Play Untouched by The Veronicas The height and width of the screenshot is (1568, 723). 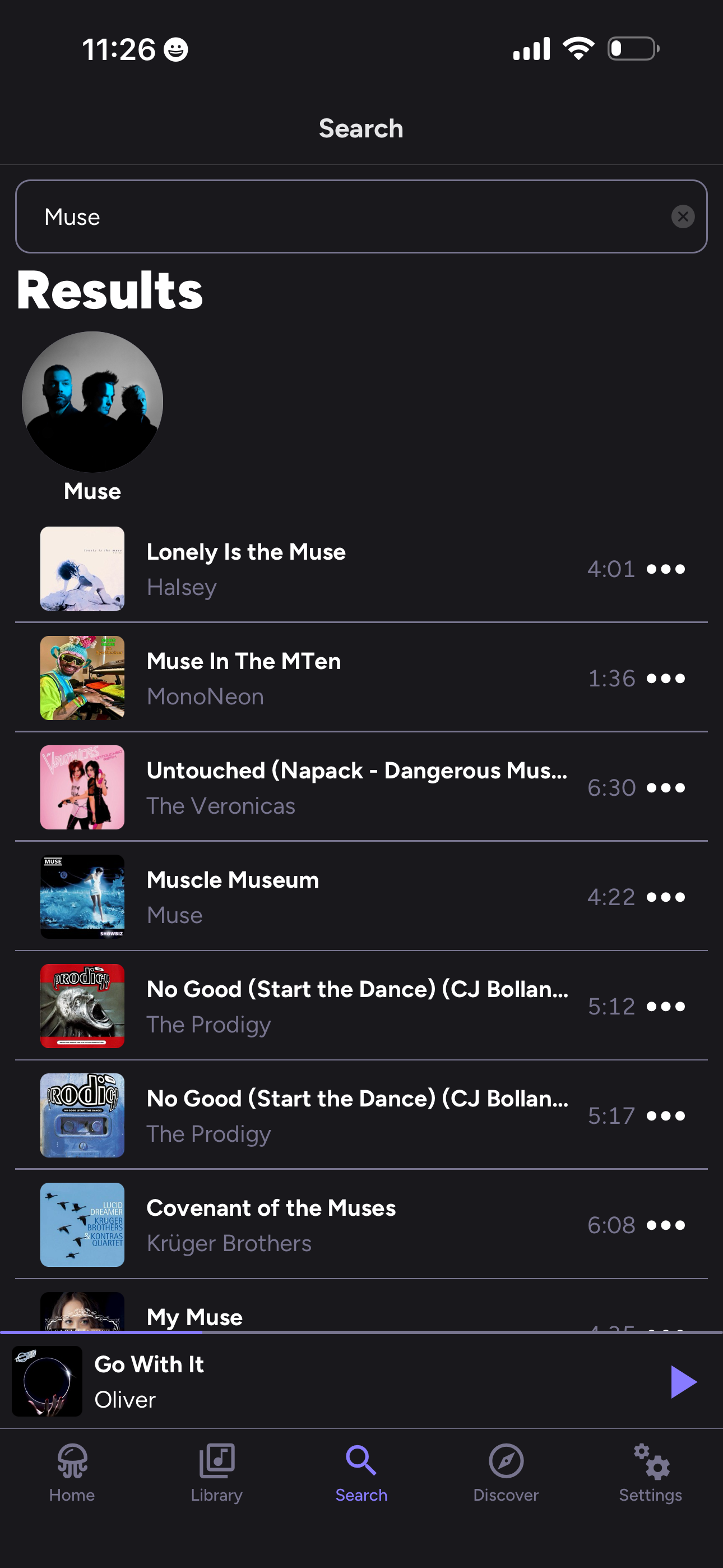pyautogui.click(x=304, y=788)
